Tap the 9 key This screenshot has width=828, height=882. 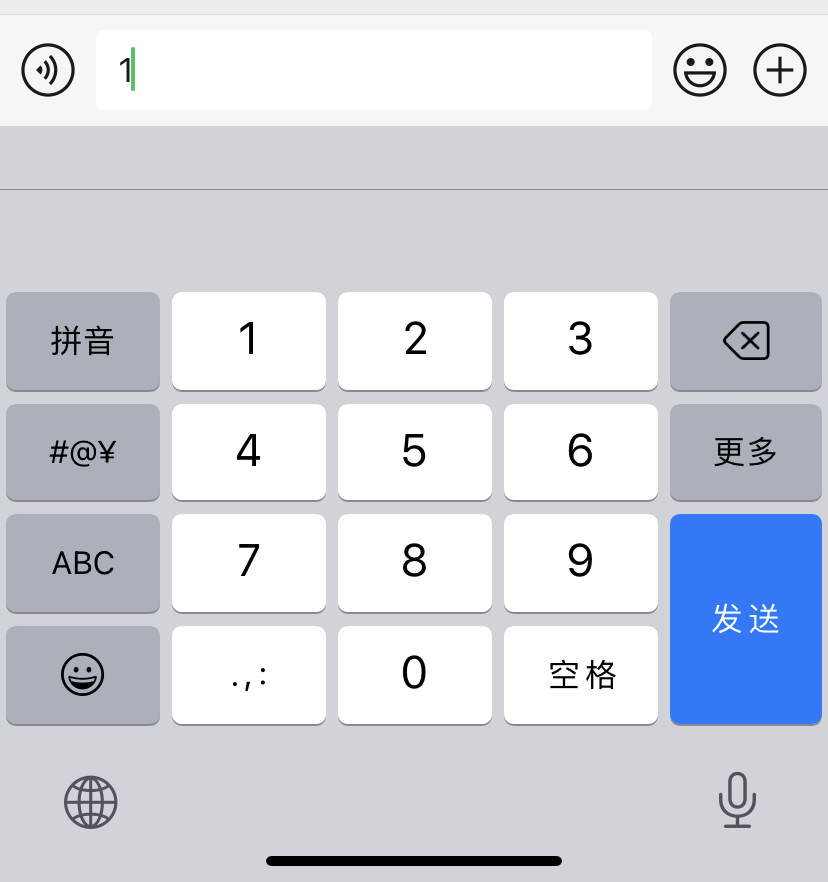[580, 563]
